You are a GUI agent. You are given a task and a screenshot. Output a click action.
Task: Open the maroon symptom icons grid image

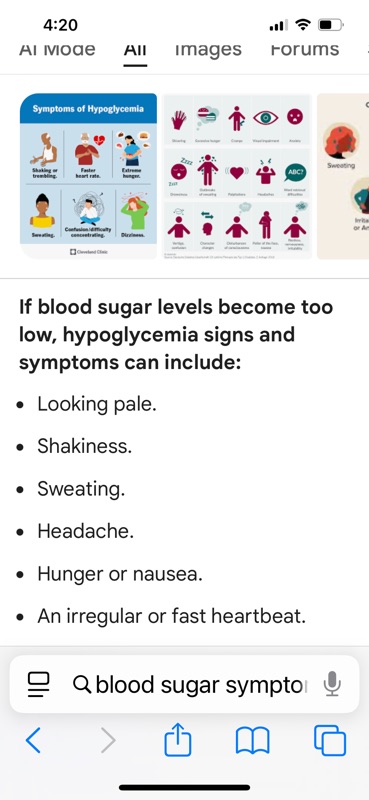pos(237,176)
